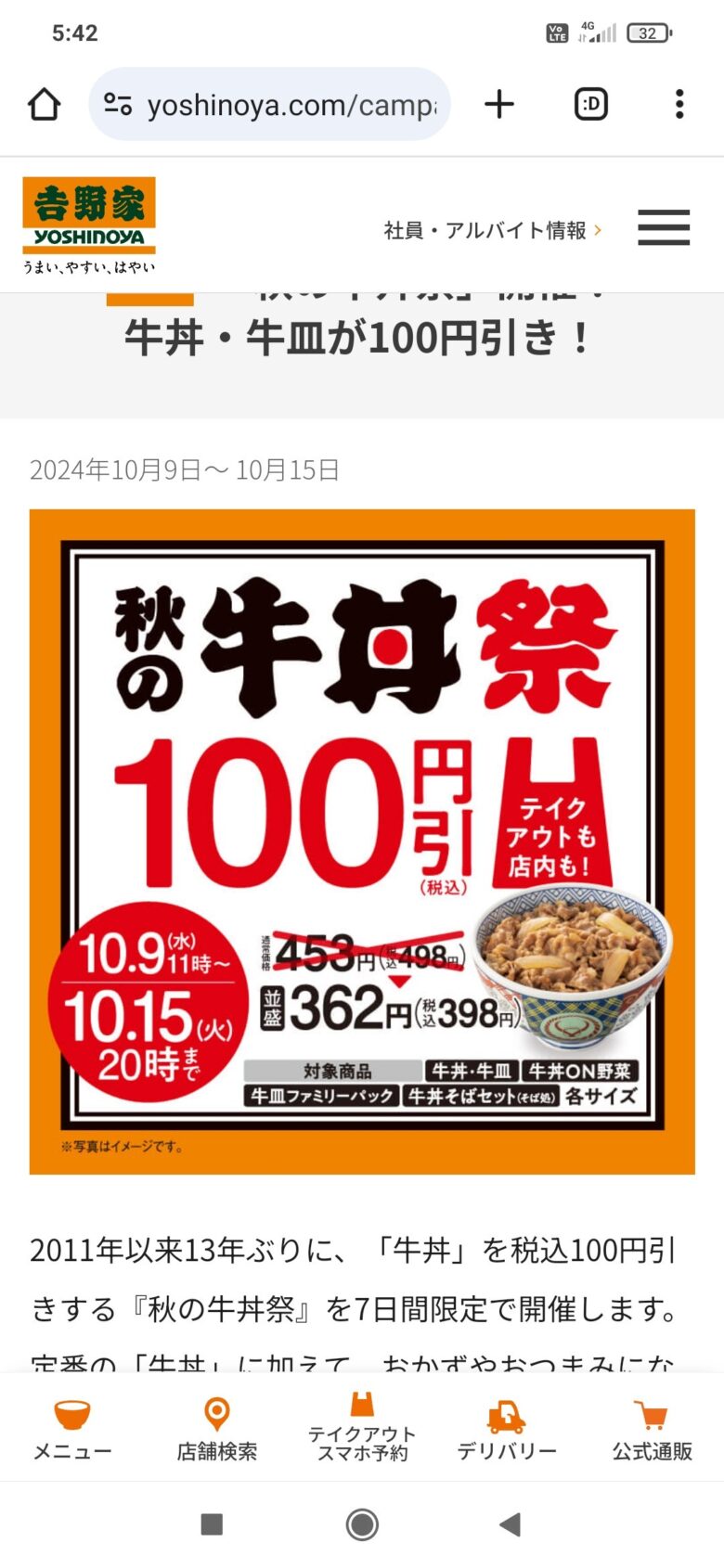This screenshot has width=724, height=1568.
Task: Open the デリバリー section
Action: pyautogui.click(x=507, y=1429)
